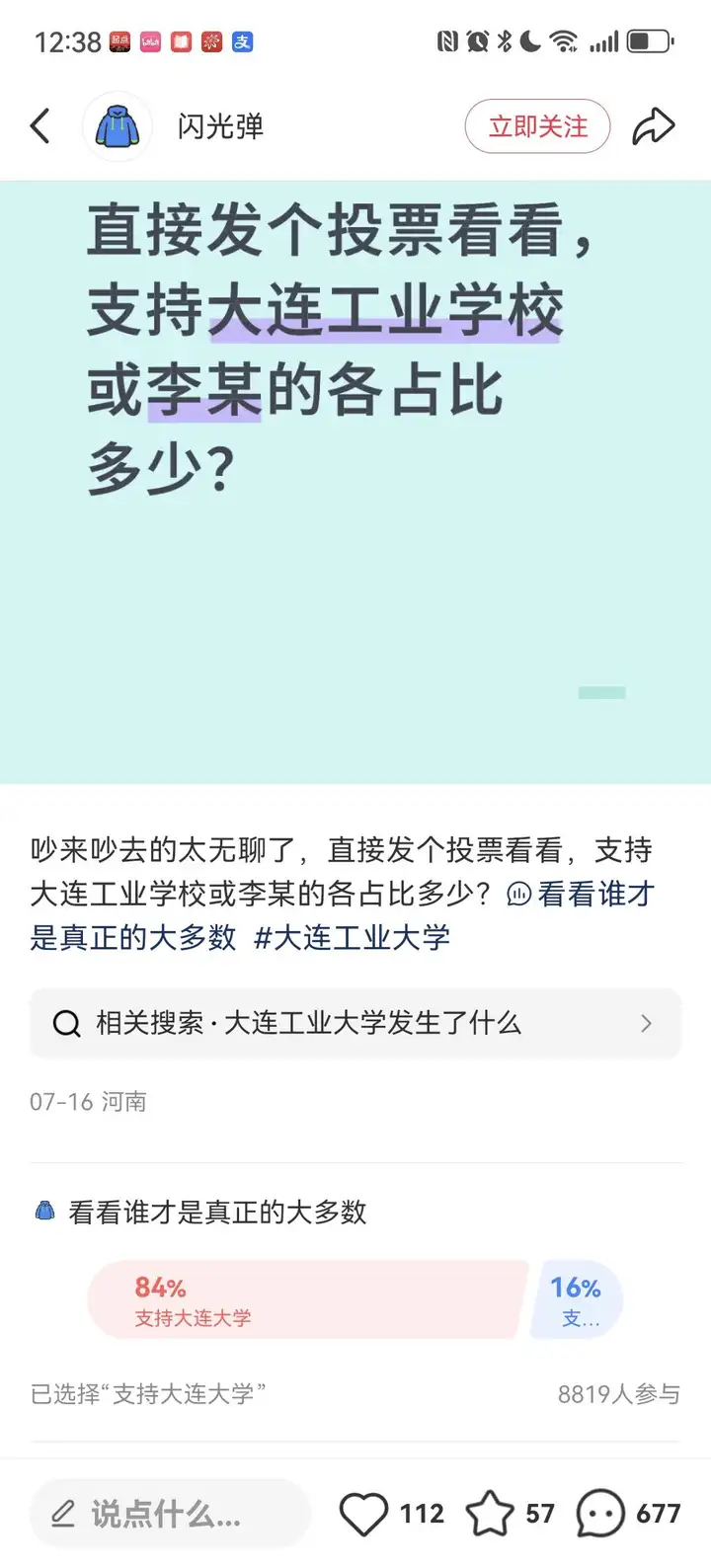711x1568 pixels.
Task: Follow the author with 立即关注
Action: (537, 126)
